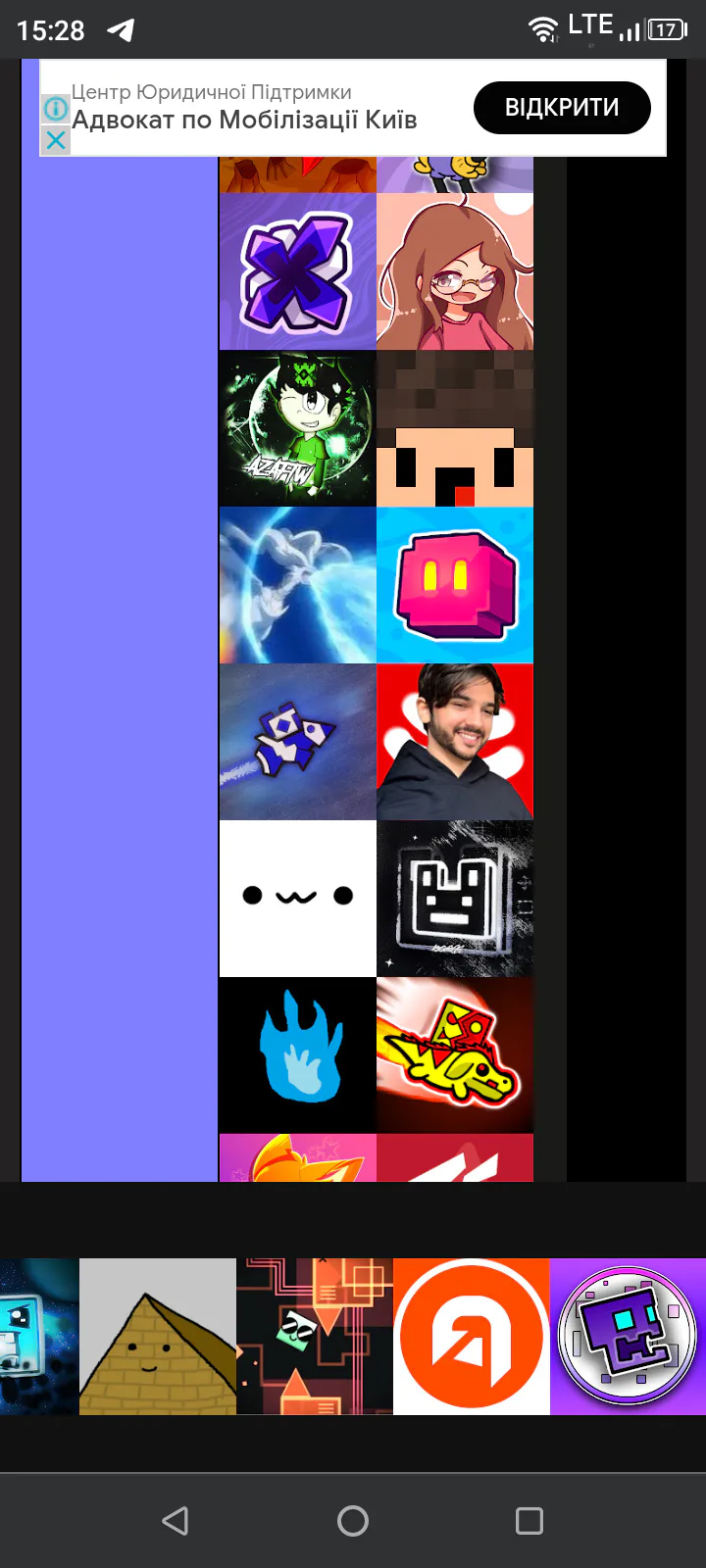
Task: Select the anime girl with glasses tile
Action: (455, 271)
